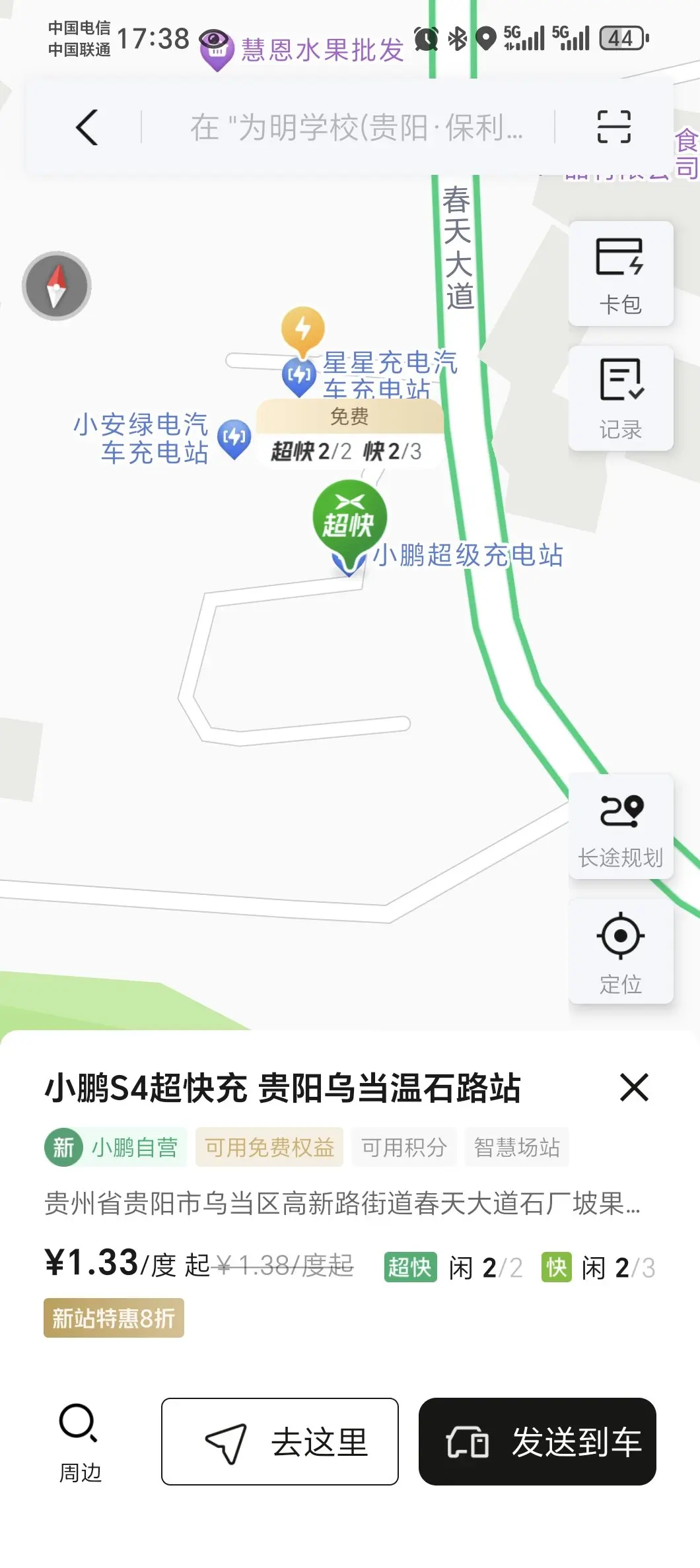View charging 记录 records

tap(621, 398)
